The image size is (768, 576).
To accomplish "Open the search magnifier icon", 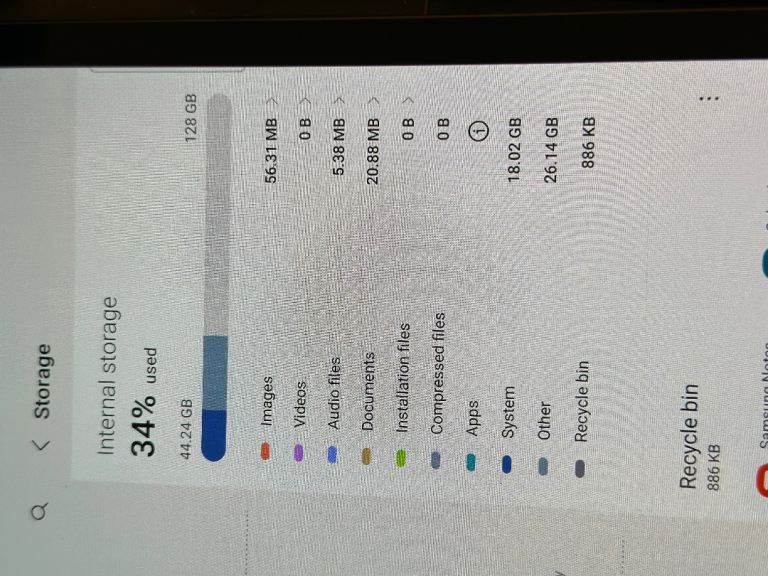I will click(40, 510).
